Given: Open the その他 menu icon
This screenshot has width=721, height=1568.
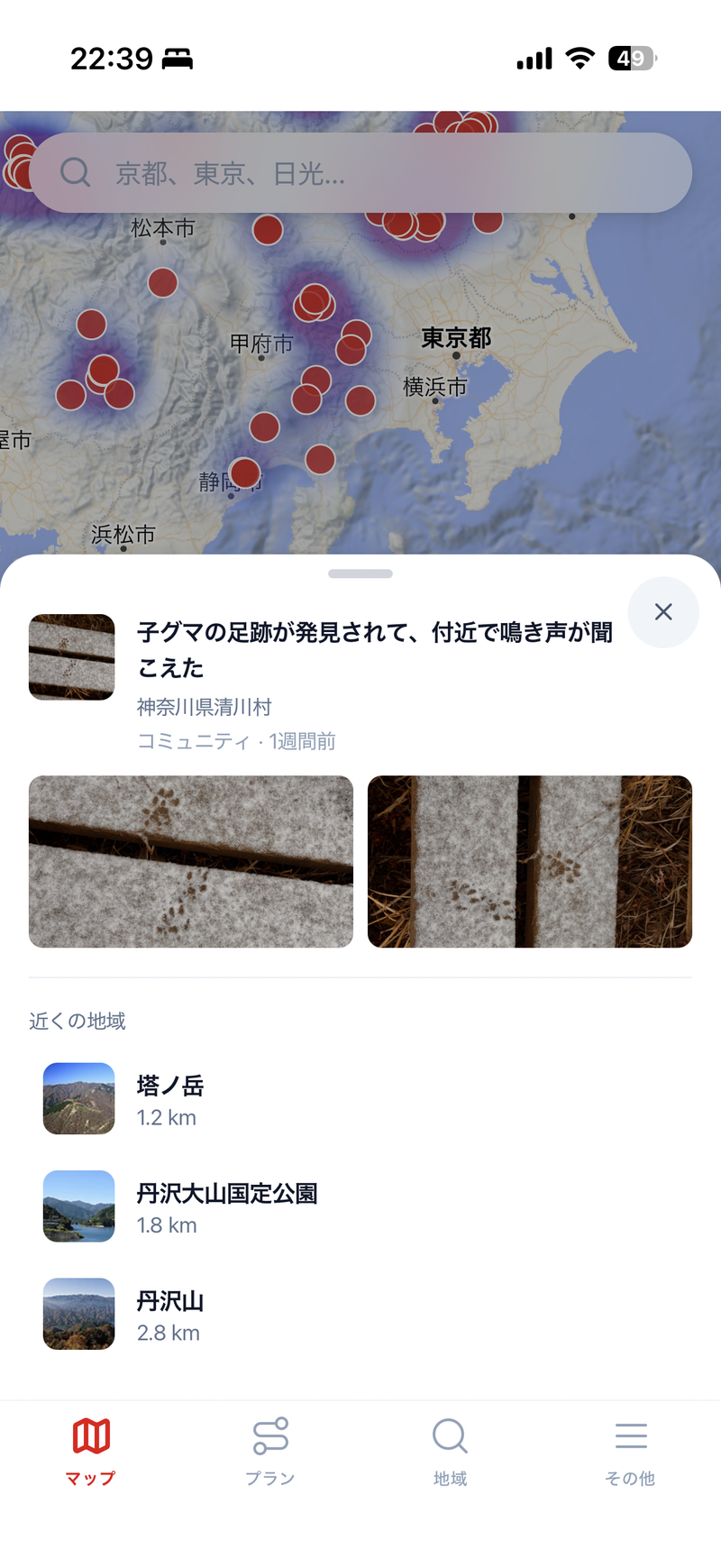Looking at the screenshot, I should (x=630, y=1435).
